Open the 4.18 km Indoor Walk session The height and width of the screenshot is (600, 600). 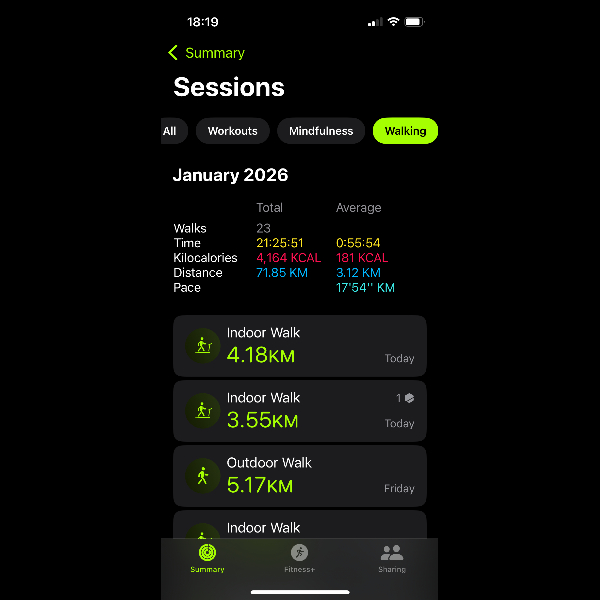pos(300,346)
